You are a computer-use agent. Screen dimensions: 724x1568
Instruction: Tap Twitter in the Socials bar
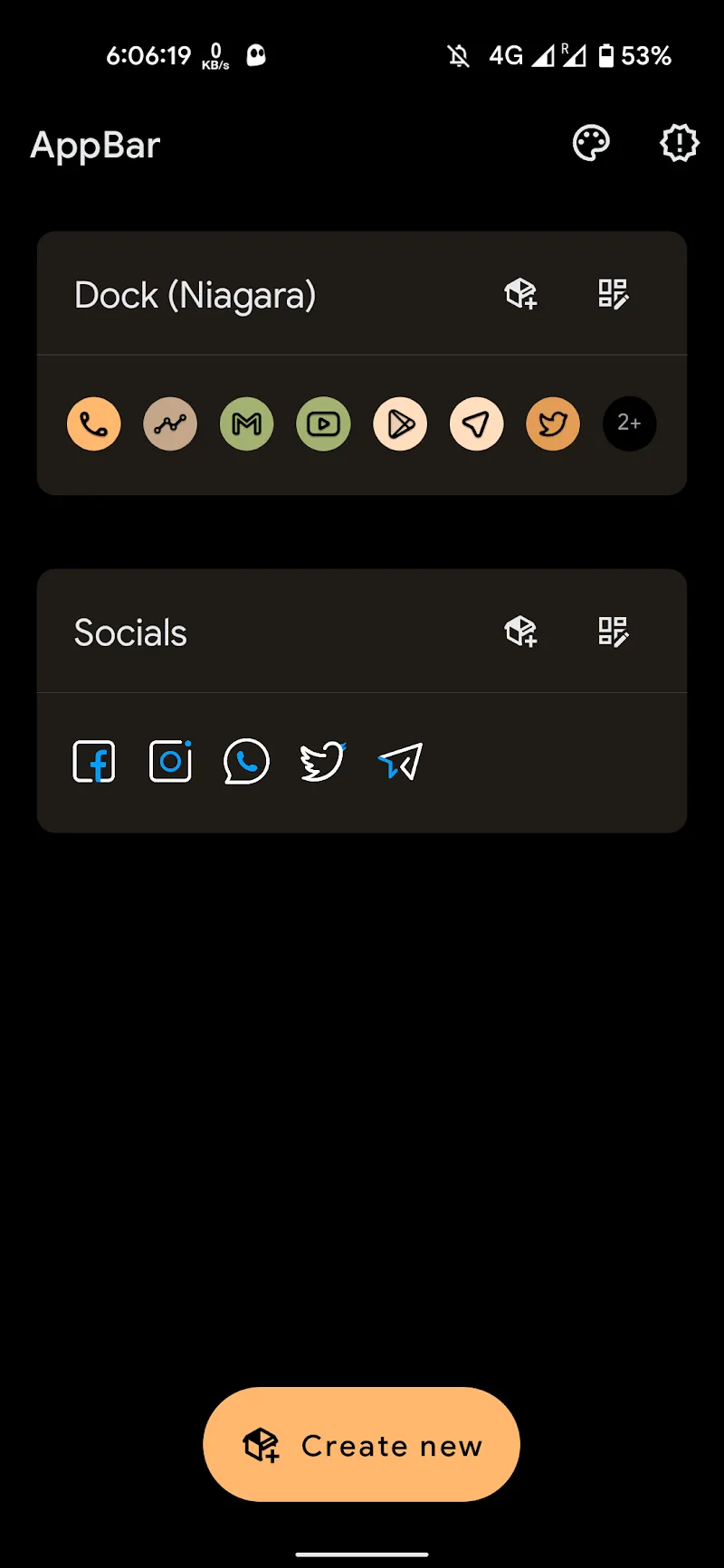click(323, 762)
